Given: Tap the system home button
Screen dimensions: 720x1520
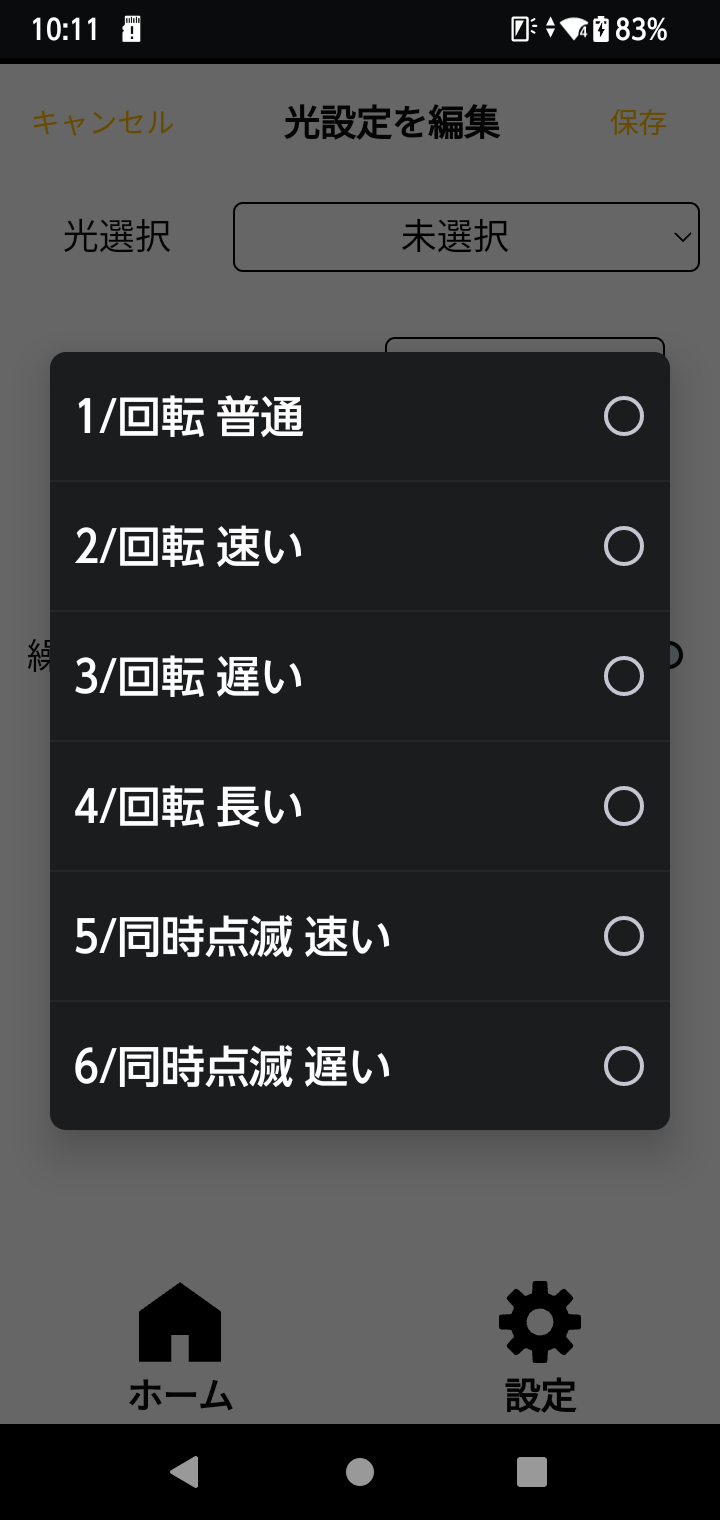Looking at the screenshot, I should 360,1472.
